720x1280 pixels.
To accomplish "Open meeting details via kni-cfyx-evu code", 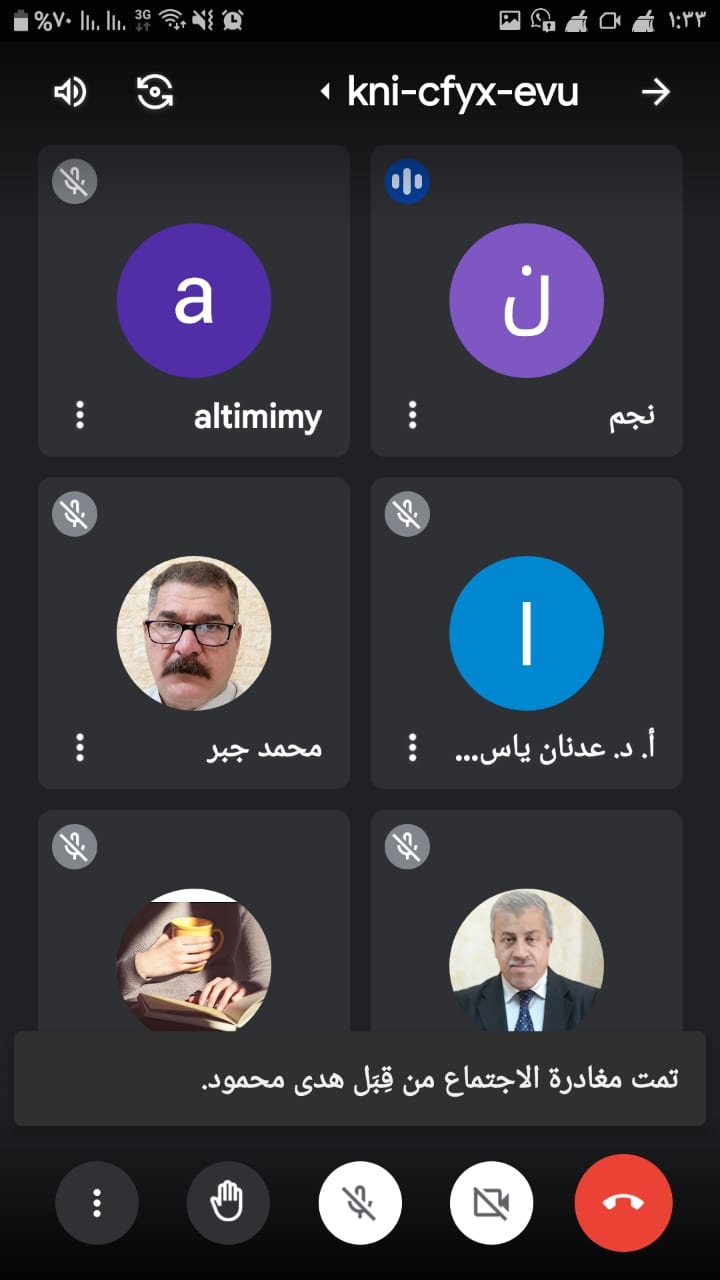I will 462,93.
